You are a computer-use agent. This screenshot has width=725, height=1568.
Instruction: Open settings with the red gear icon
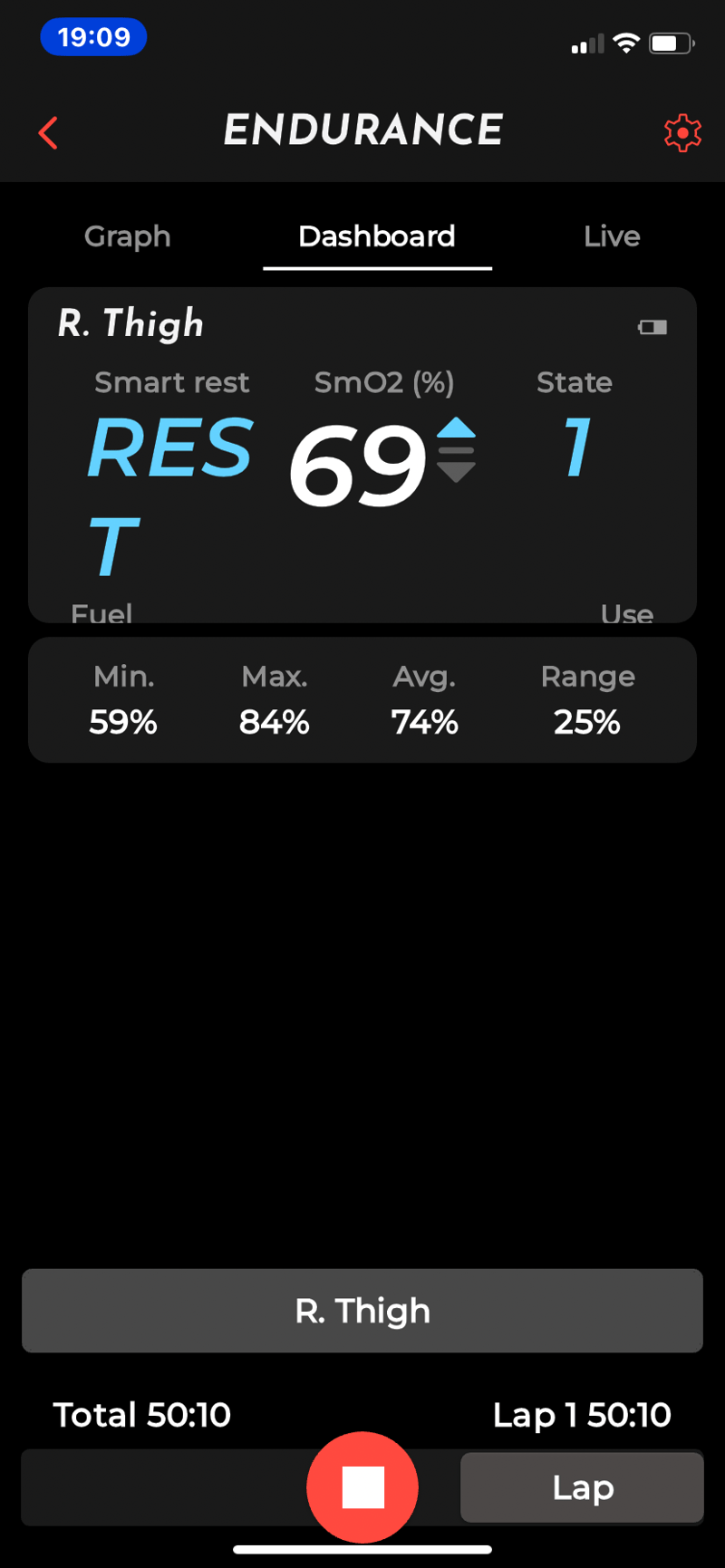click(x=682, y=132)
